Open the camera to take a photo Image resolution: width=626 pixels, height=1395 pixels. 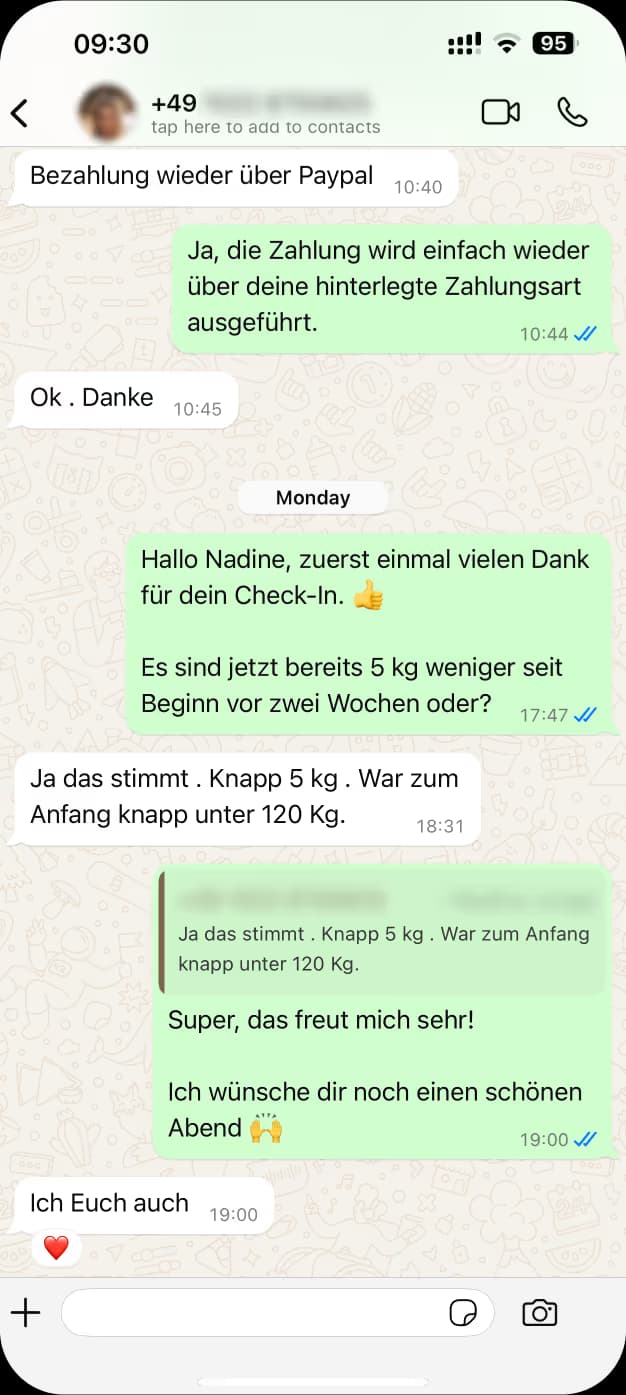click(x=540, y=1312)
